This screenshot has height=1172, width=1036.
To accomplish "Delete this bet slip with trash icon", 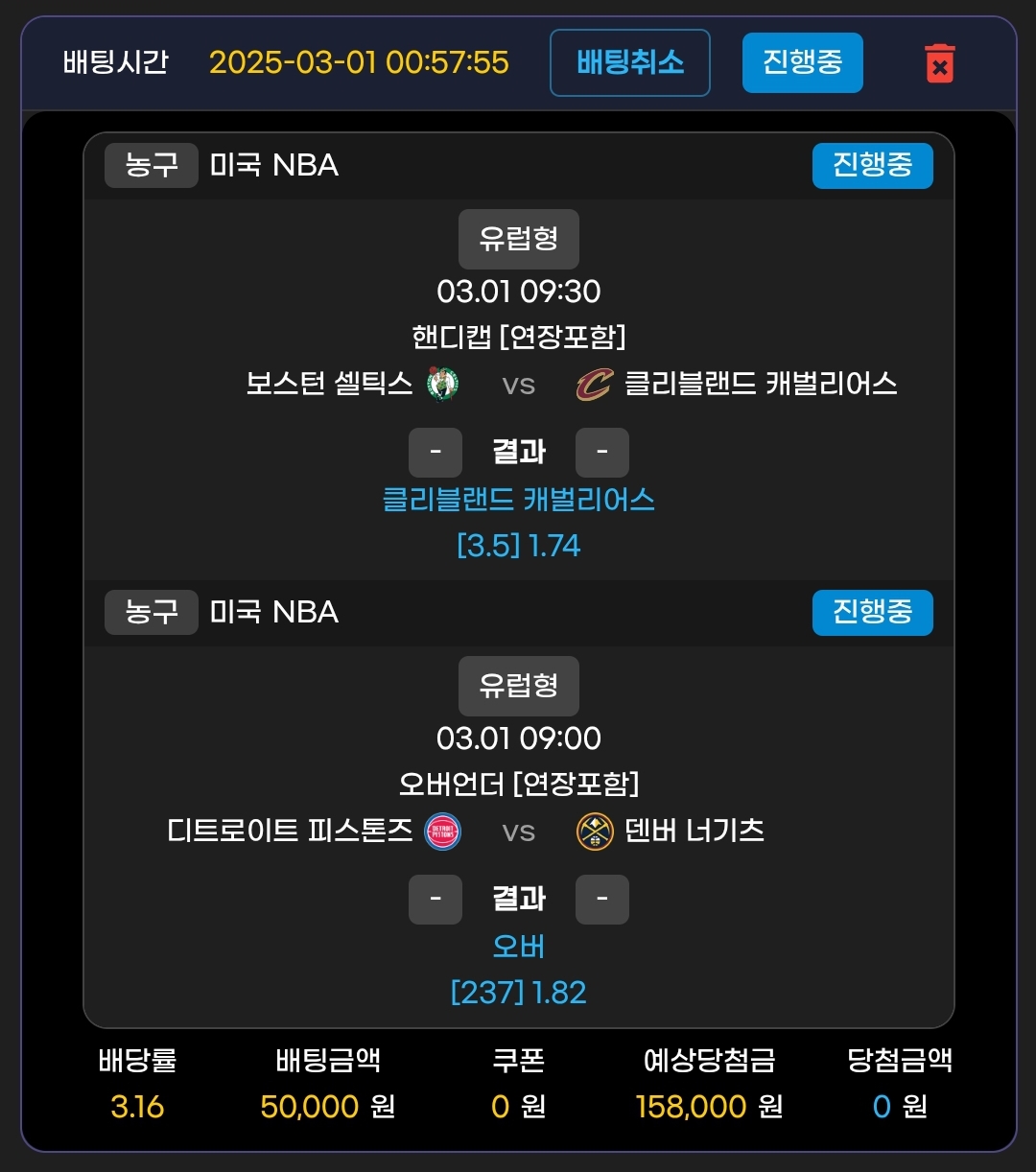I will 939,63.
